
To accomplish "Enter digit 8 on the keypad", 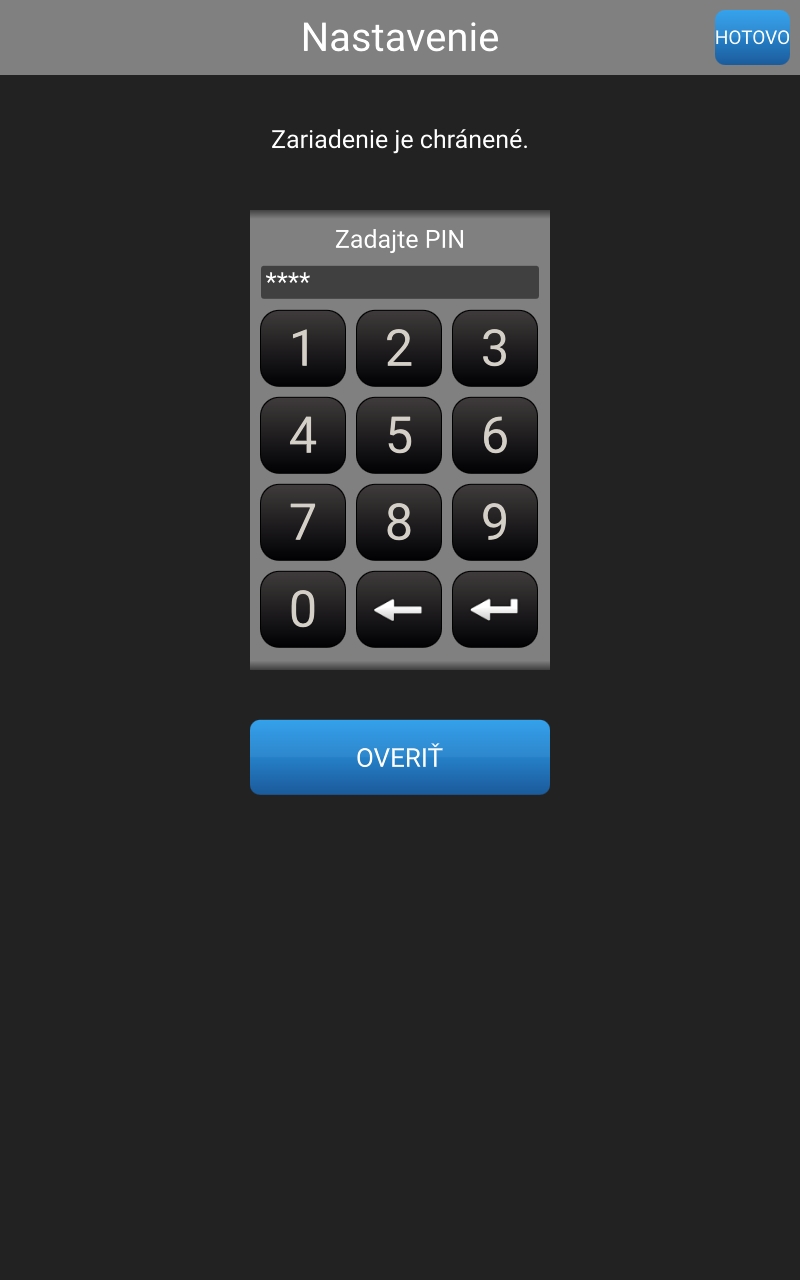I will [x=399, y=522].
